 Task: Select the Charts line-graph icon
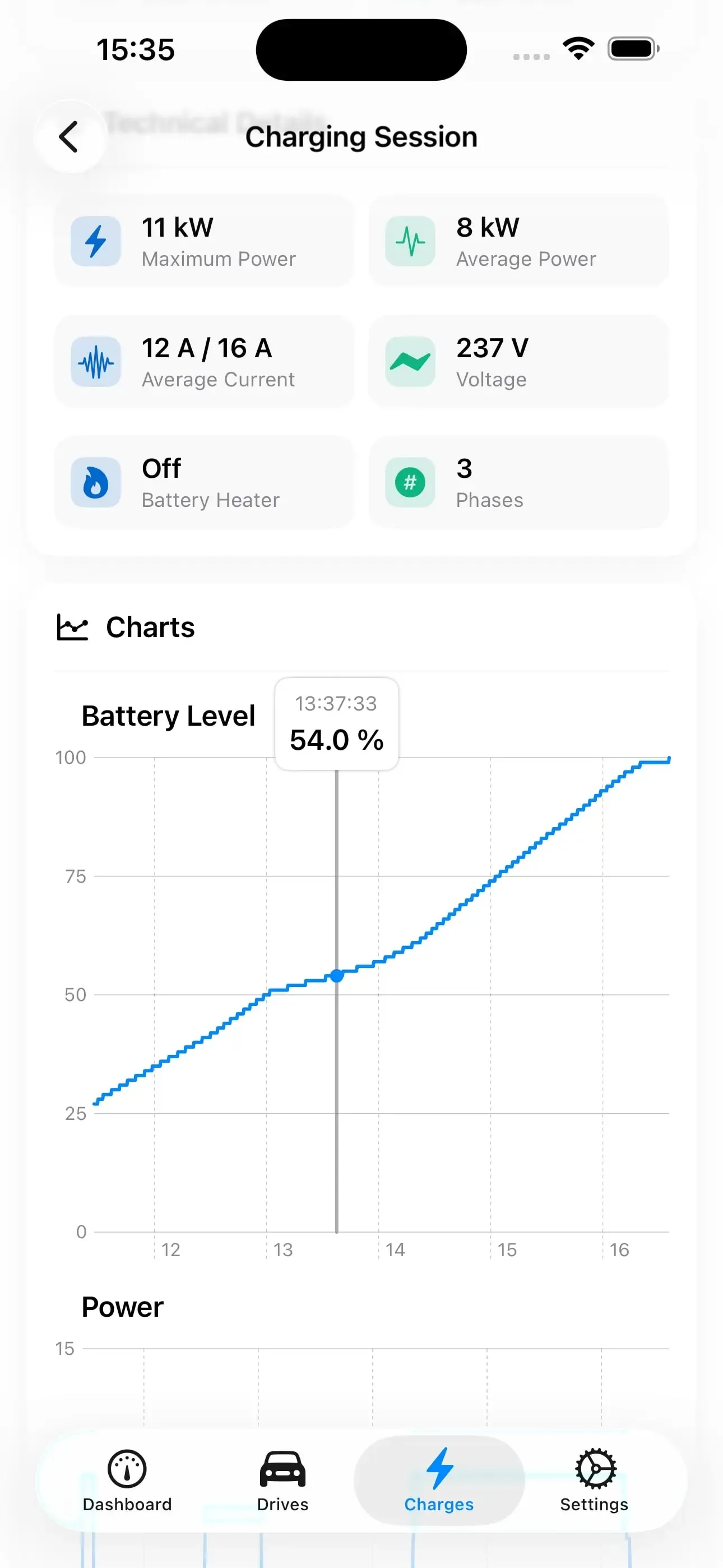pyautogui.click(x=72, y=628)
